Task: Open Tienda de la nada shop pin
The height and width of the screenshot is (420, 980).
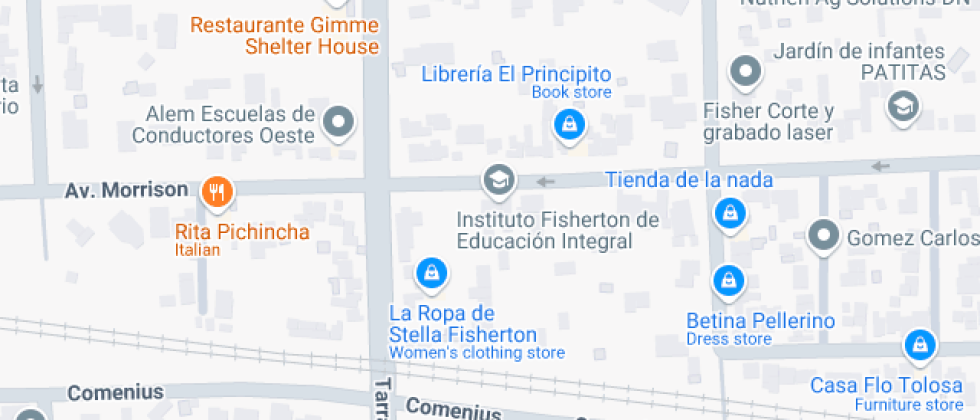Action: 730,212
